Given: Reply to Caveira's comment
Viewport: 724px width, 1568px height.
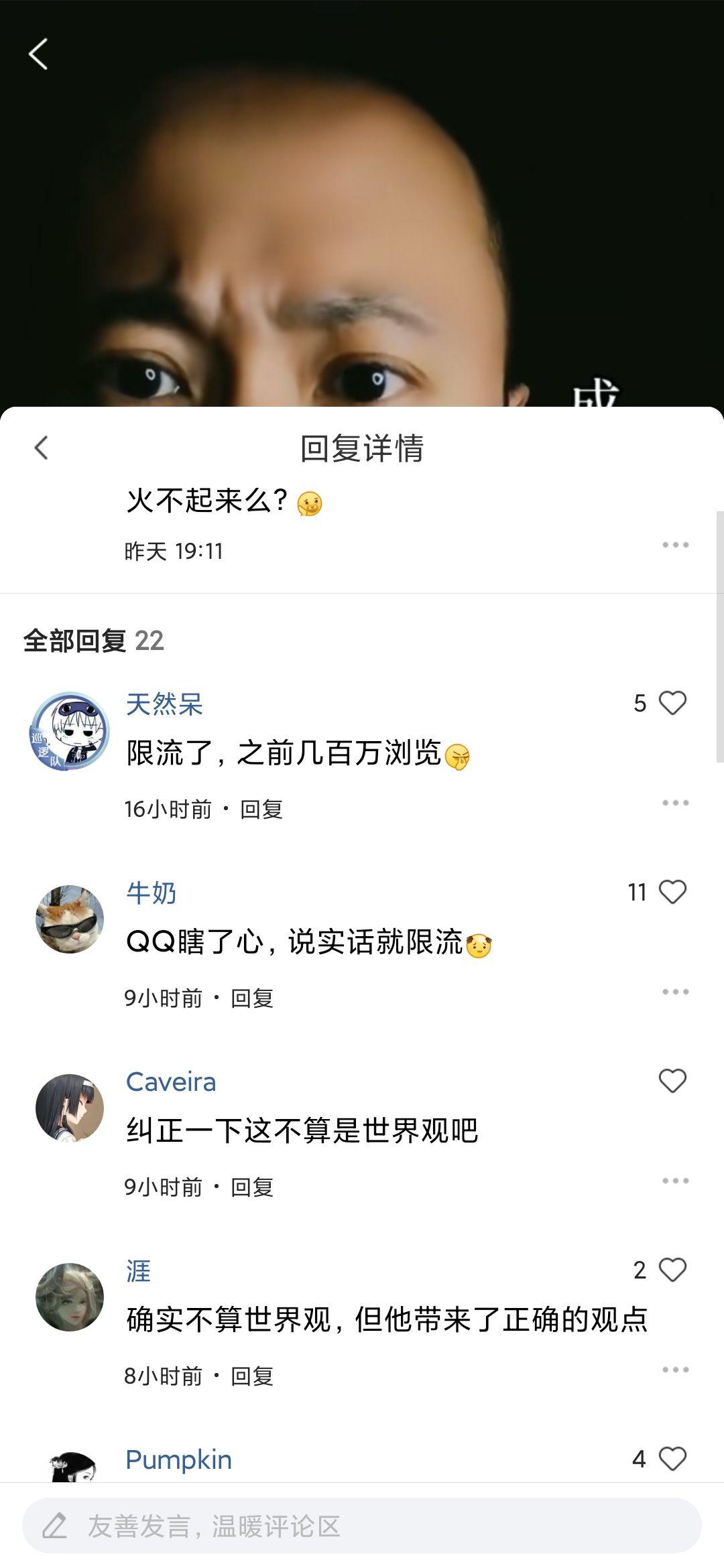Looking at the screenshot, I should click(252, 1187).
